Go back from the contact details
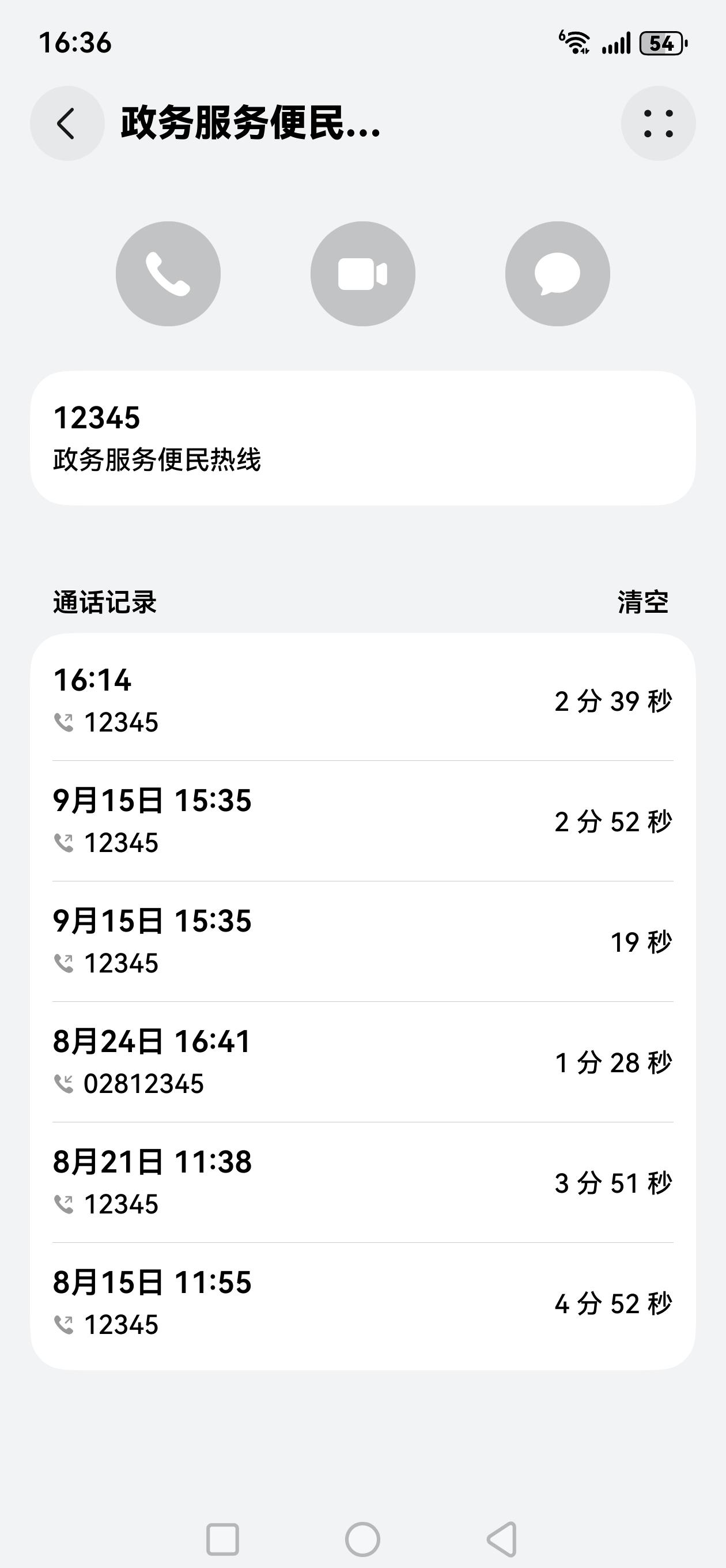This screenshot has width=726, height=1568. pos(67,123)
